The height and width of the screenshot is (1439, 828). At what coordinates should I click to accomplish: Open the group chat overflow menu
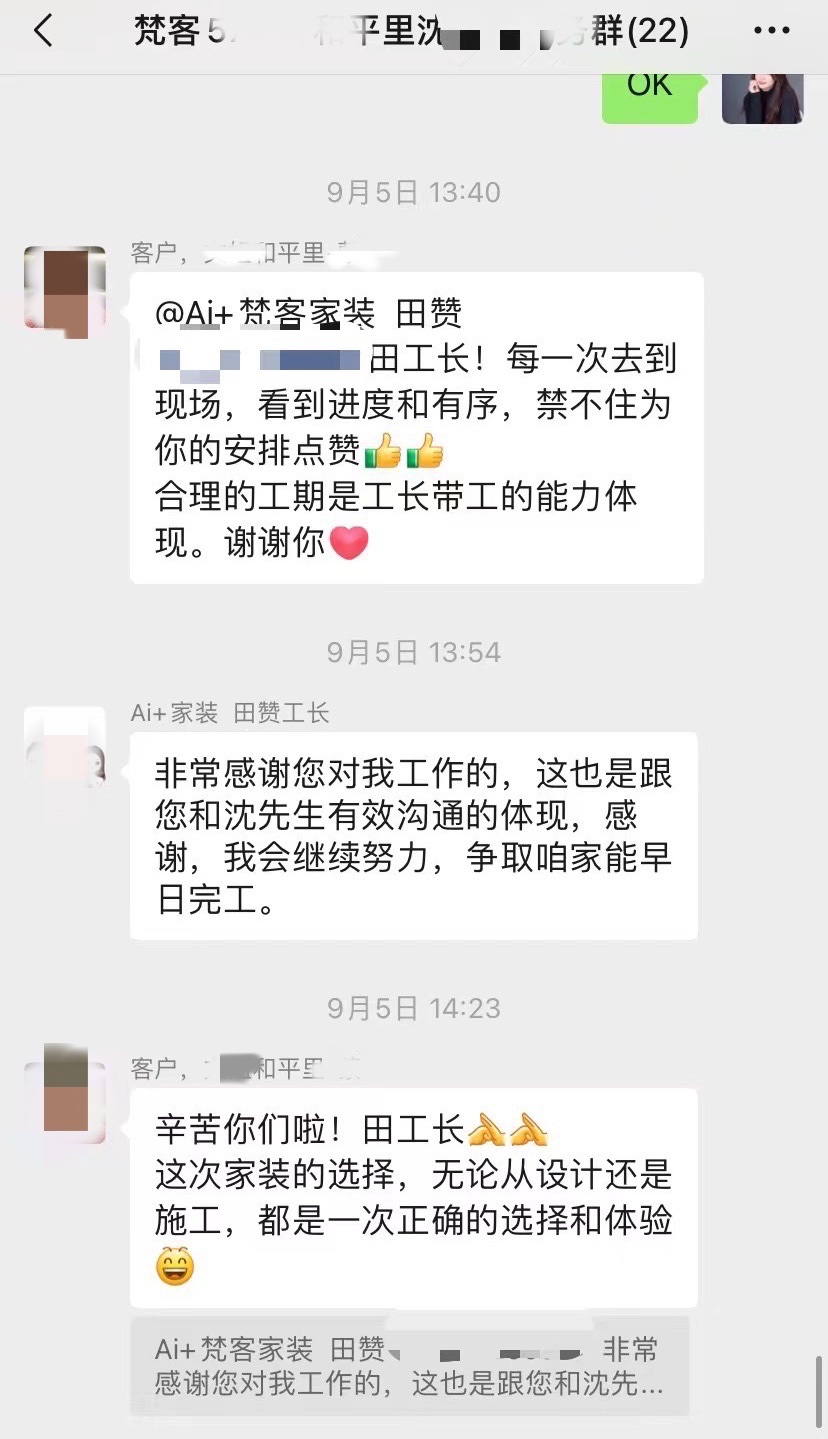(x=771, y=32)
